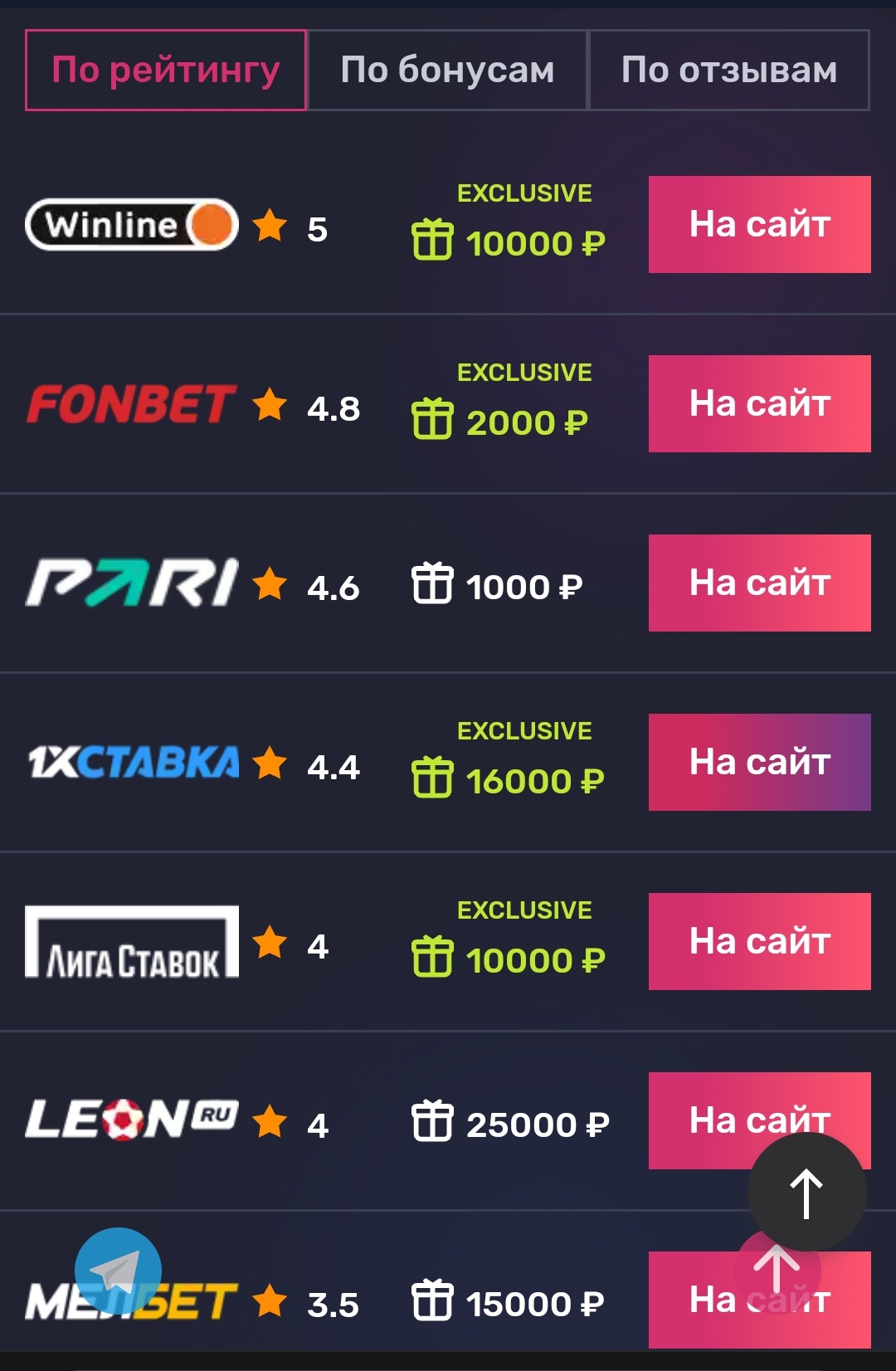Select the По рейтингу tab
Screen dimensions: 896x1371
point(166,71)
